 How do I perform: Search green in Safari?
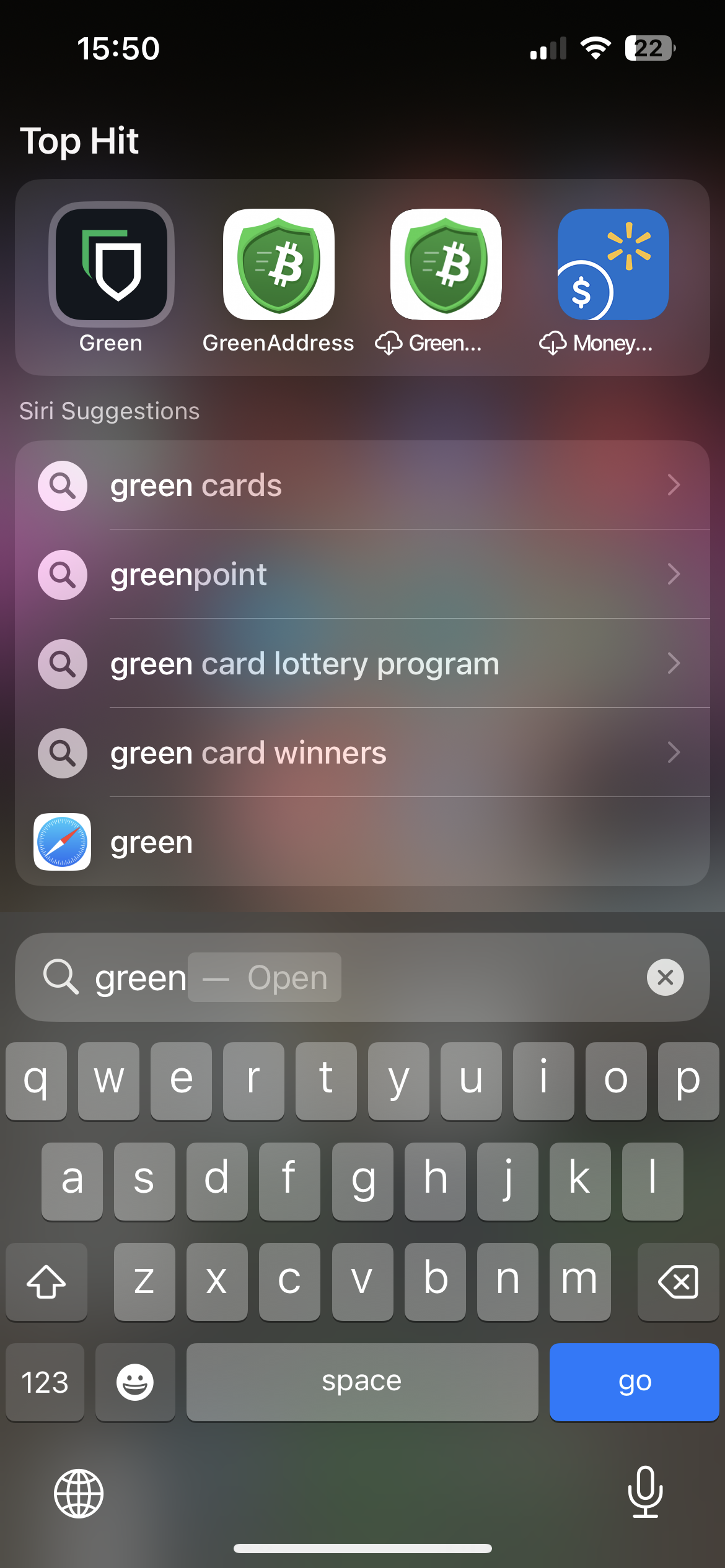click(x=362, y=842)
